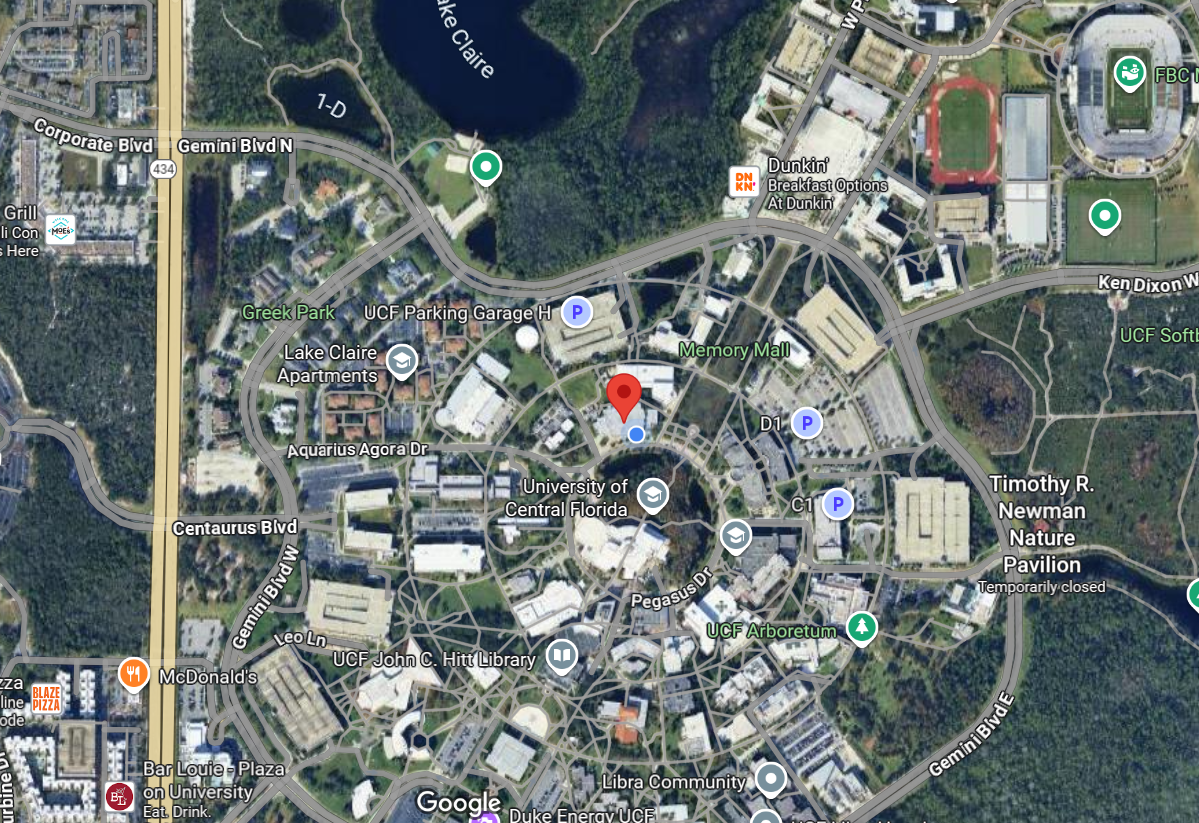Tap the dropped red location pin
1199x823 pixels.
point(625,394)
